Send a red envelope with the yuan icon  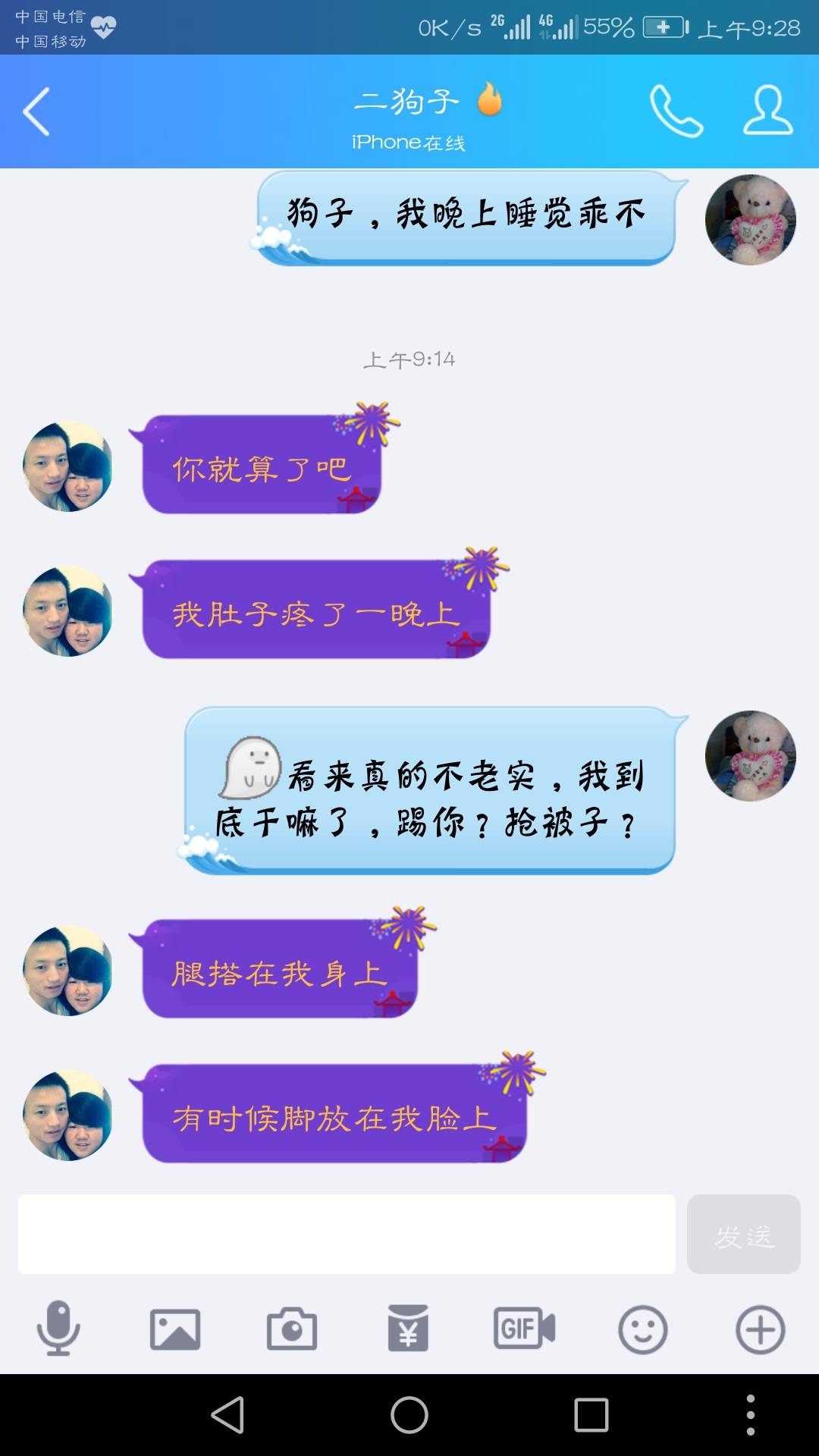tap(408, 1329)
